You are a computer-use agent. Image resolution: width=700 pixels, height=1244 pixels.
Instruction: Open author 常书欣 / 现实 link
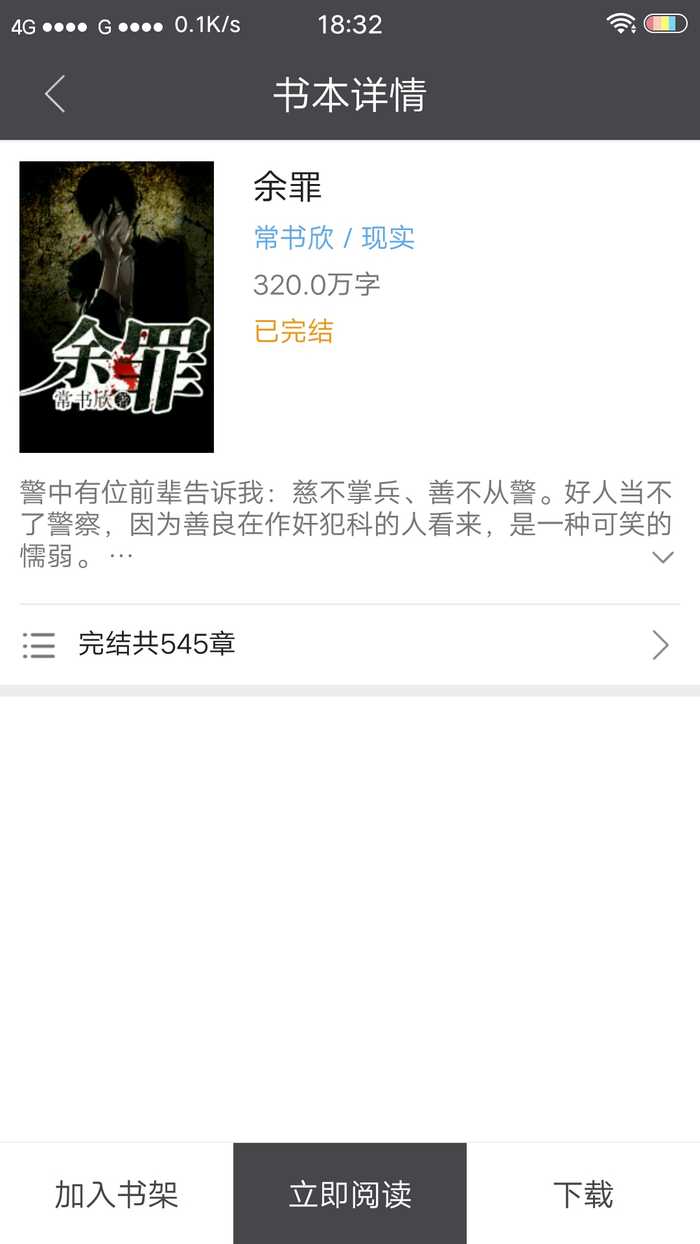point(334,238)
